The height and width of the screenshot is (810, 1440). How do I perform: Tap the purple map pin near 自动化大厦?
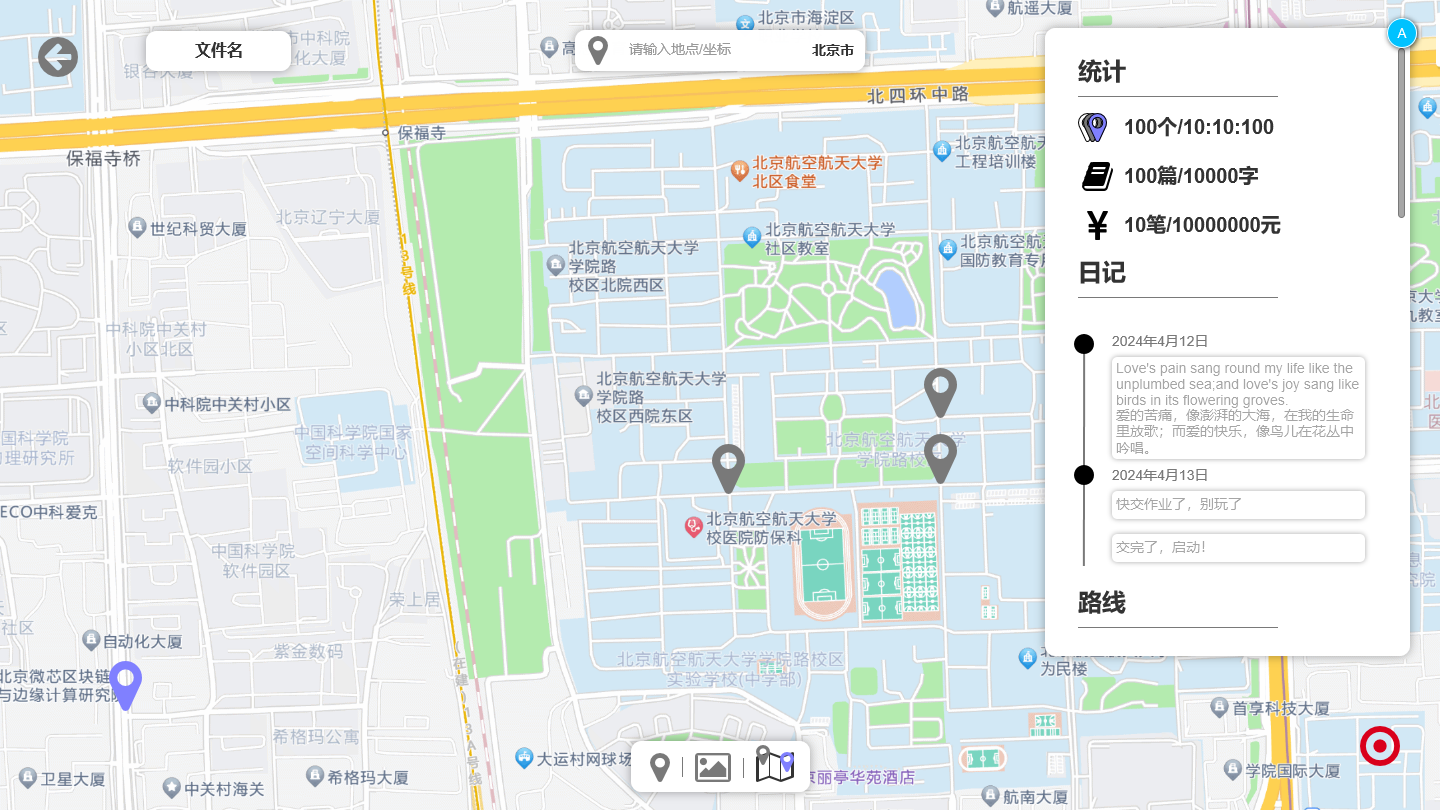[125, 683]
